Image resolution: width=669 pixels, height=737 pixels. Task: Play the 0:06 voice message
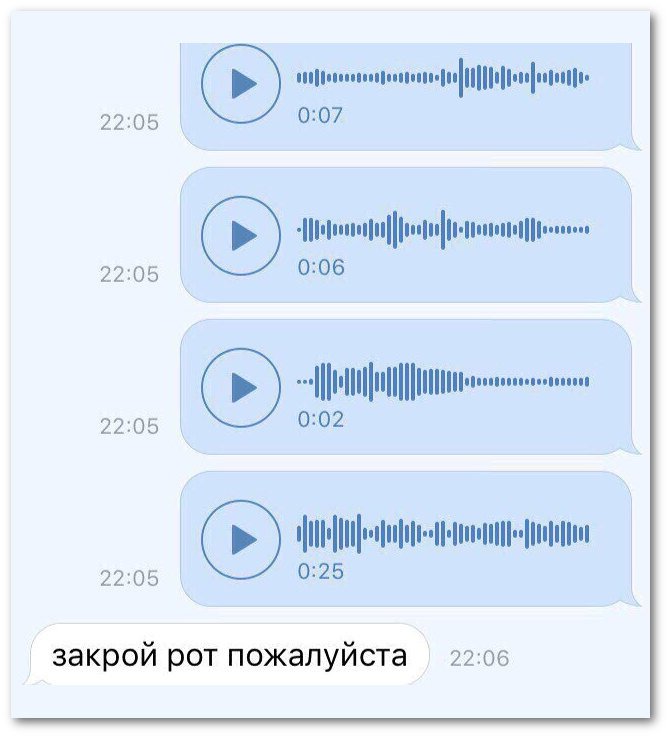241,235
